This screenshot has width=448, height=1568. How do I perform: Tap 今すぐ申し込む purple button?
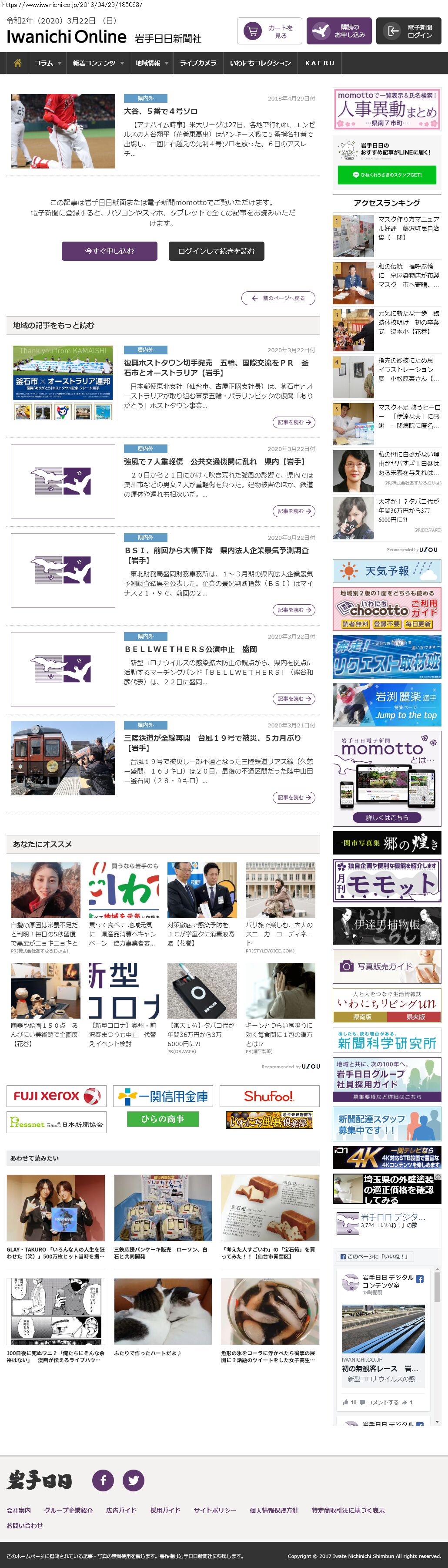pyautogui.click(x=110, y=251)
